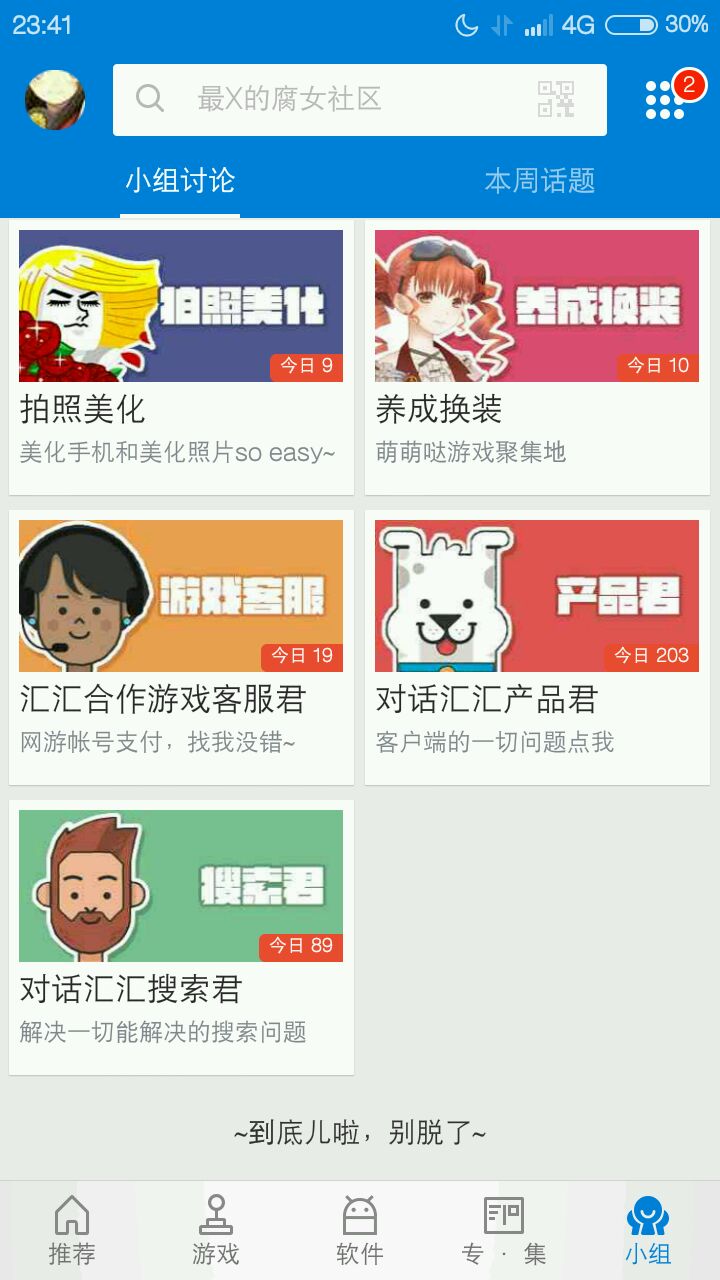Go to the 游戏 tab
The height and width of the screenshot is (1280, 720).
[216, 1230]
